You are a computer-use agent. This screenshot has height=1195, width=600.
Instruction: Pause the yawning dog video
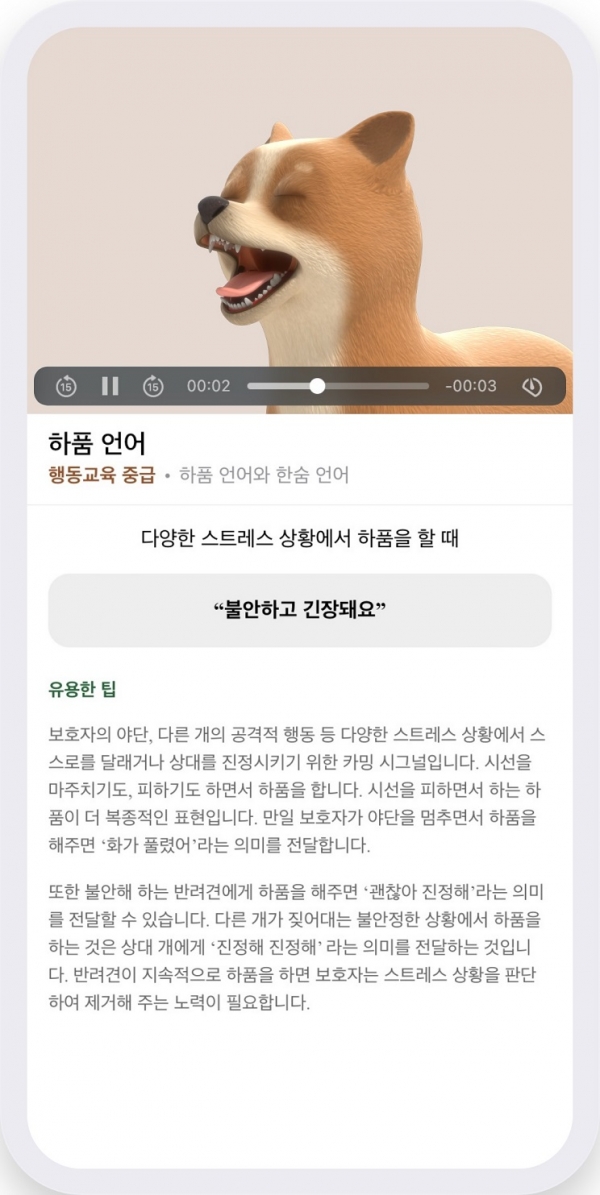pyautogui.click(x=110, y=386)
